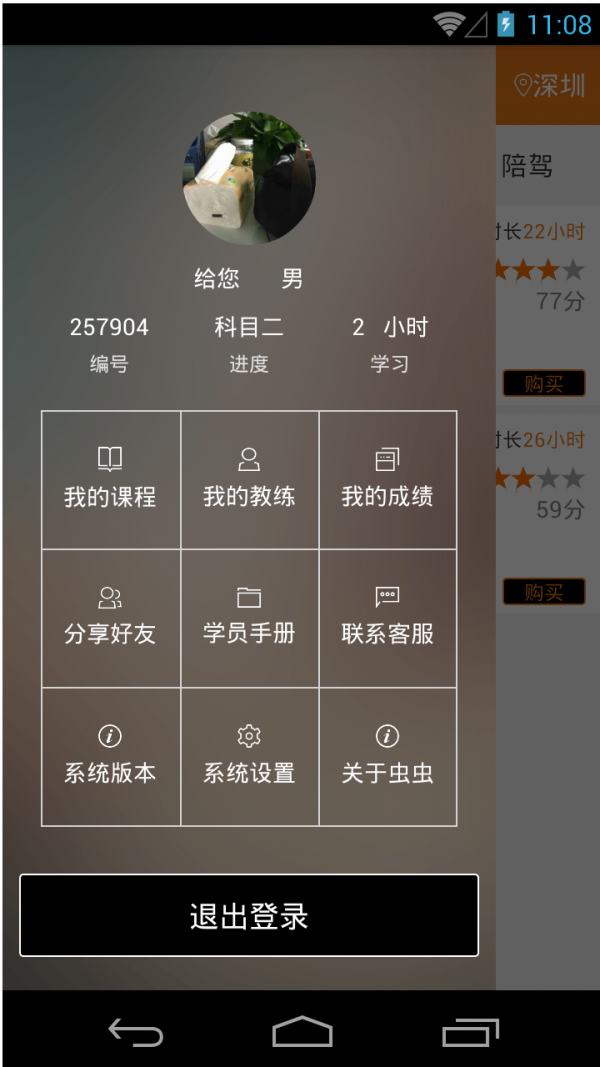Tap 购买 on the 77分 card
The width and height of the screenshot is (600, 1067).
tap(543, 384)
